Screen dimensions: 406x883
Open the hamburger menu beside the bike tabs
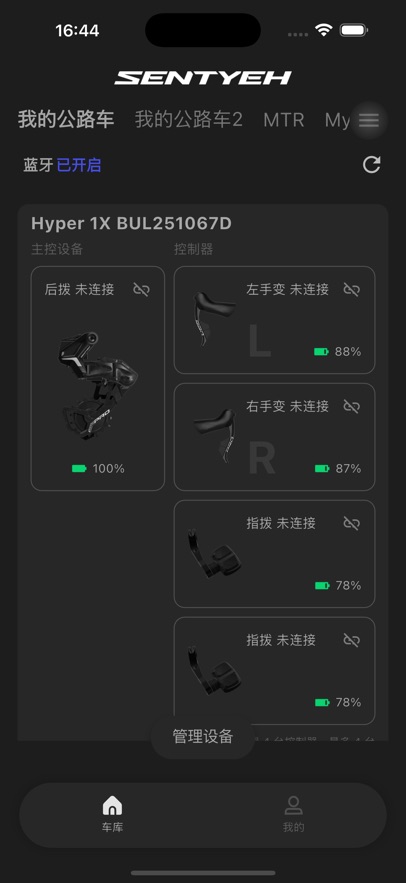(x=369, y=120)
